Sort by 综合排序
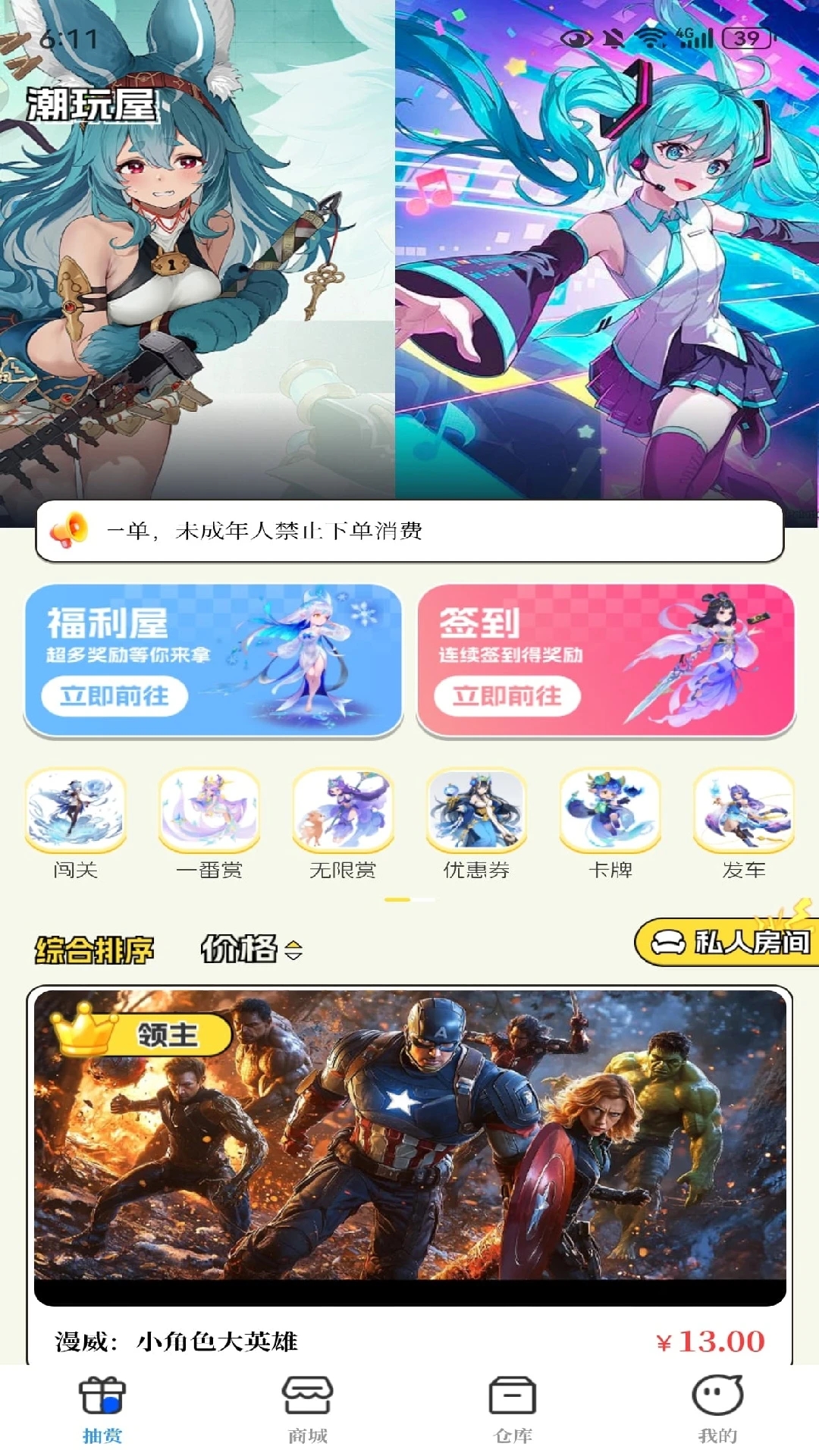 (x=95, y=949)
